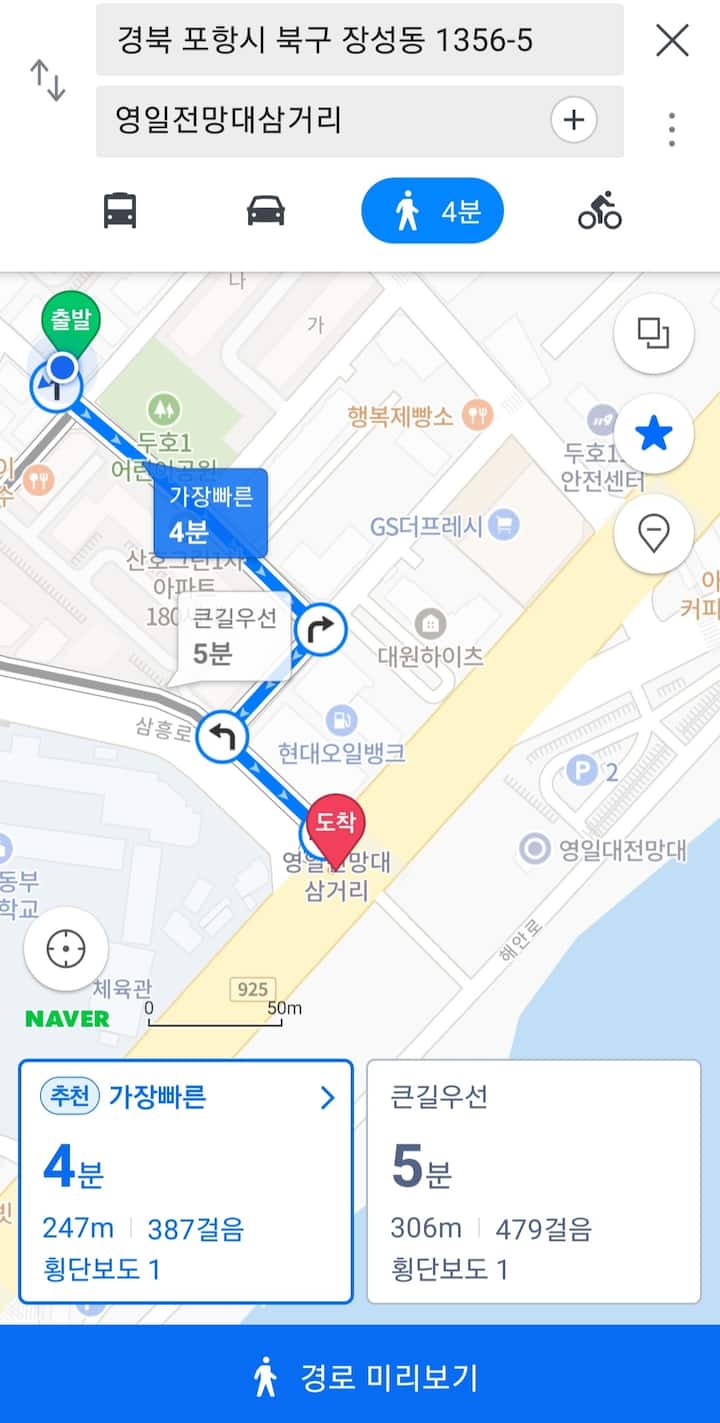Select the walking route mode showing 4분

[x=432, y=211]
